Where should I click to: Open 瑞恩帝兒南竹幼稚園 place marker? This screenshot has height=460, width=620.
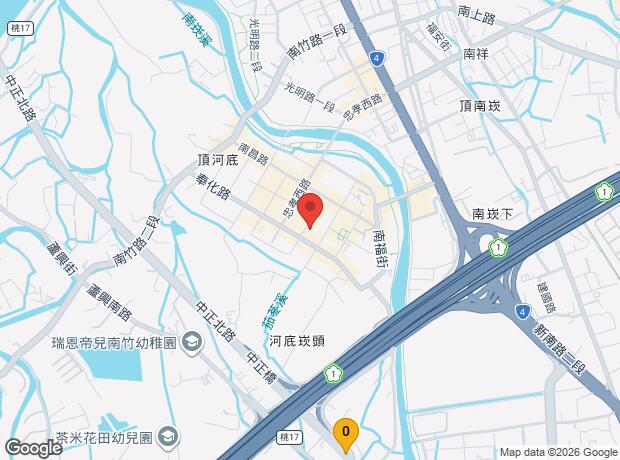[192, 343]
